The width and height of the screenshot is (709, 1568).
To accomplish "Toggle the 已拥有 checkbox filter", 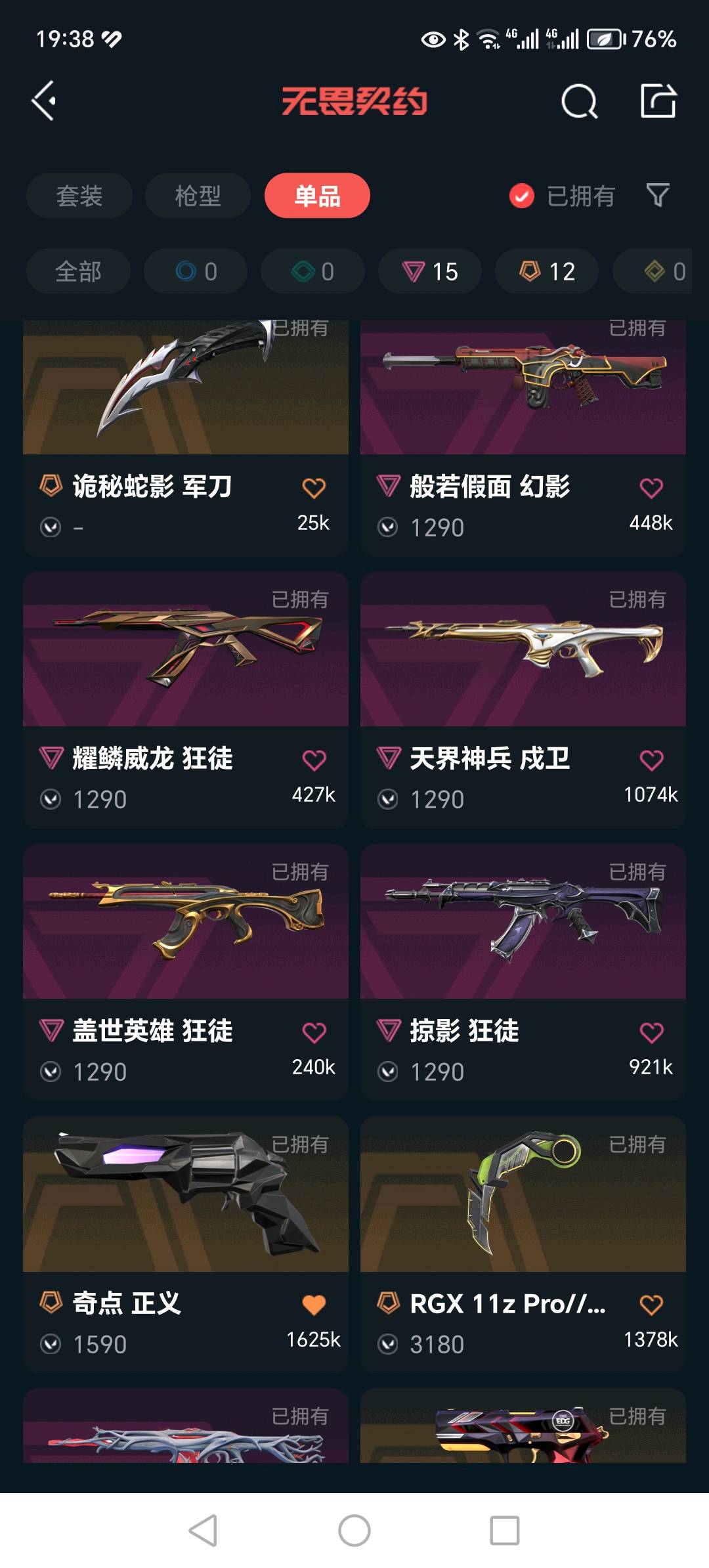I will pyautogui.click(x=522, y=196).
